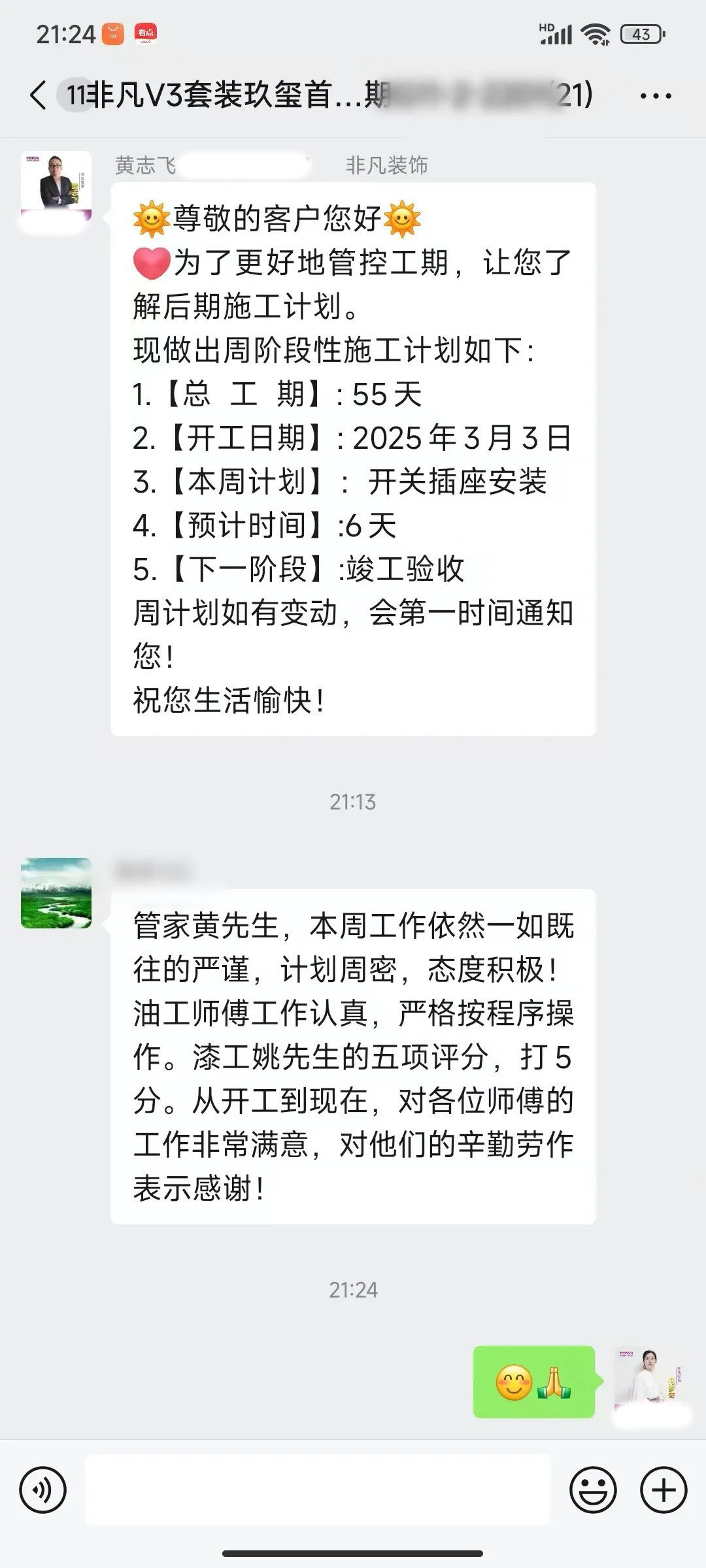The height and width of the screenshot is (1568, 706).
Task: Go back from the group chat
Action: click(x=38, y=95)
